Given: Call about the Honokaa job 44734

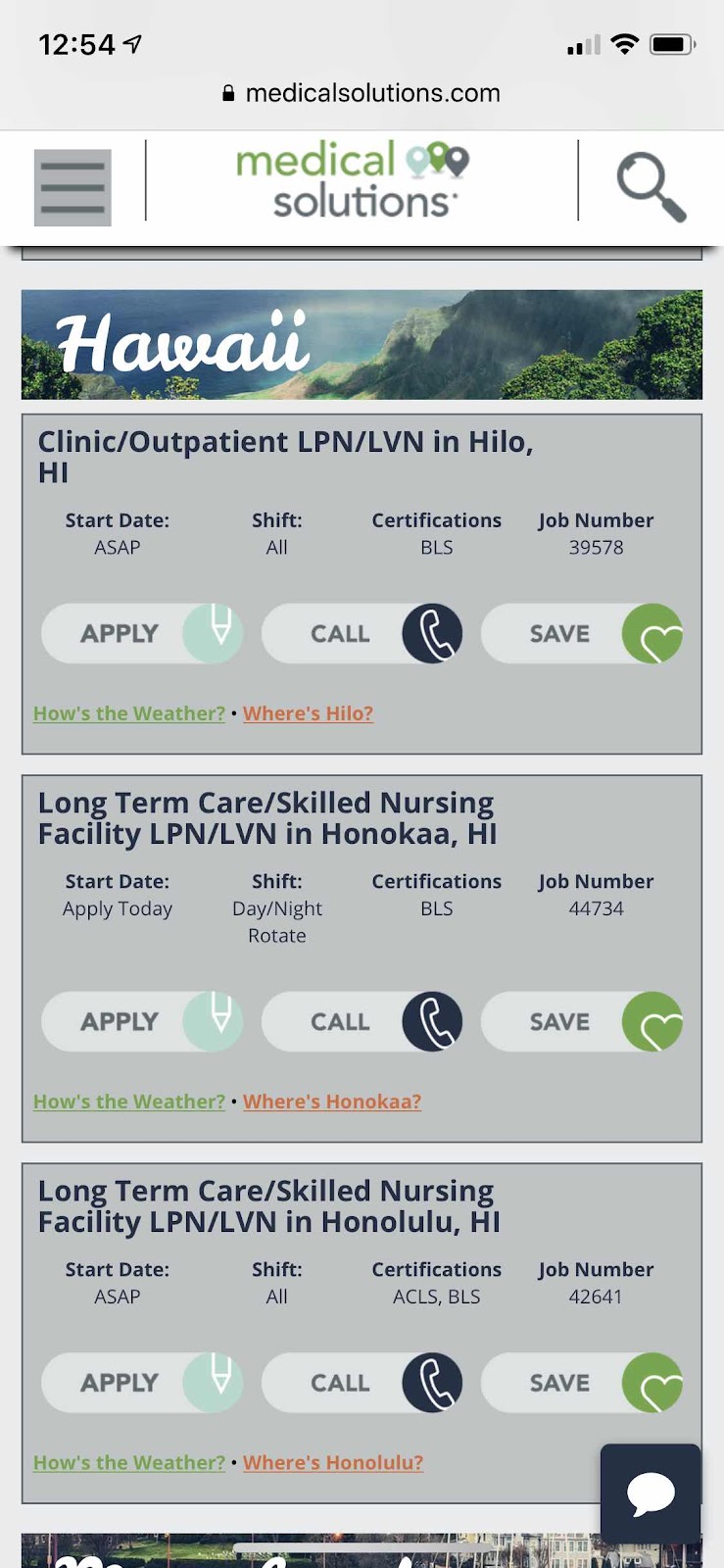Looking at the screenshot, I should pos(362,1021).
